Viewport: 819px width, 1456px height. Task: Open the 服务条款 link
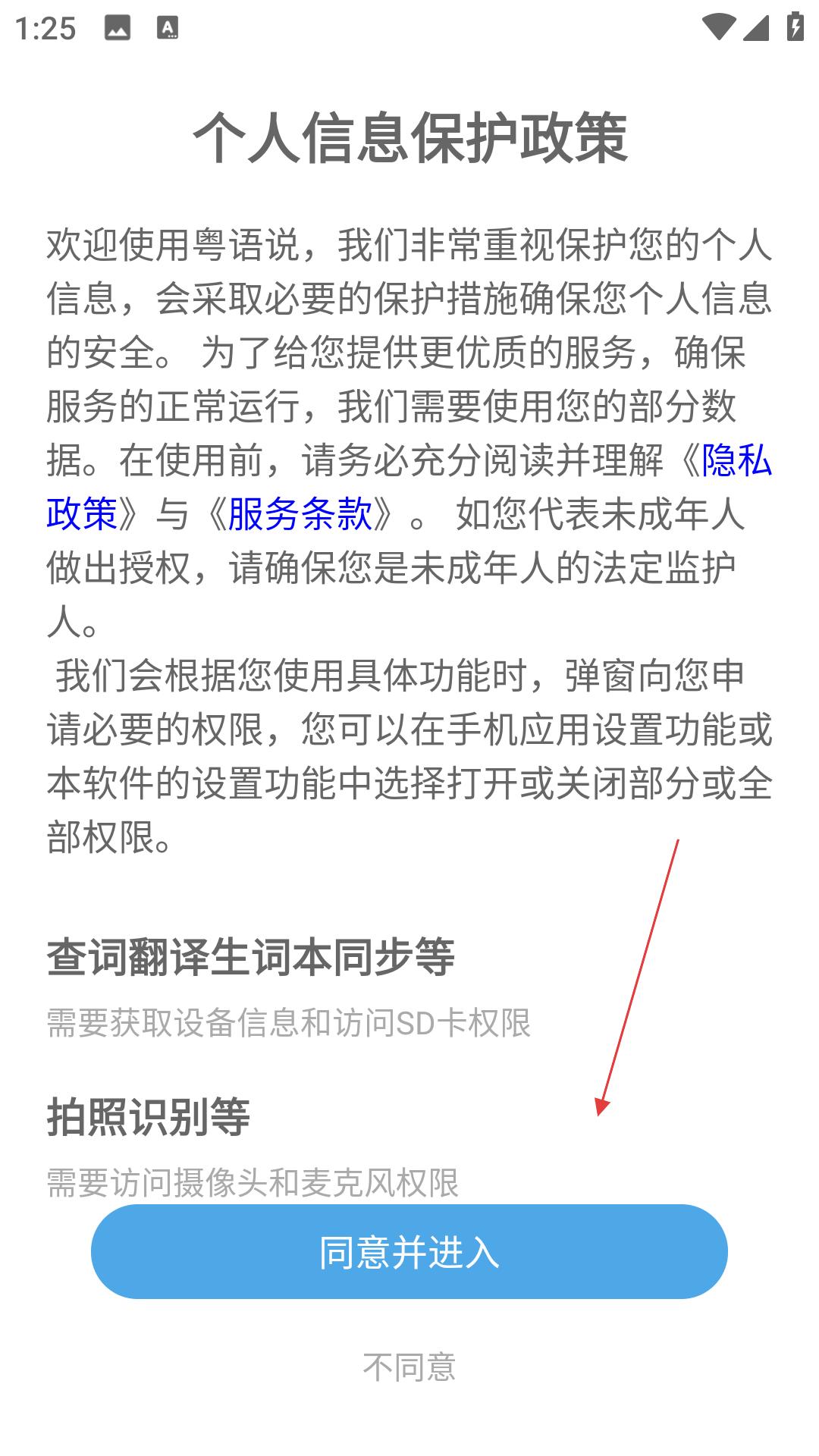point(300,514)
